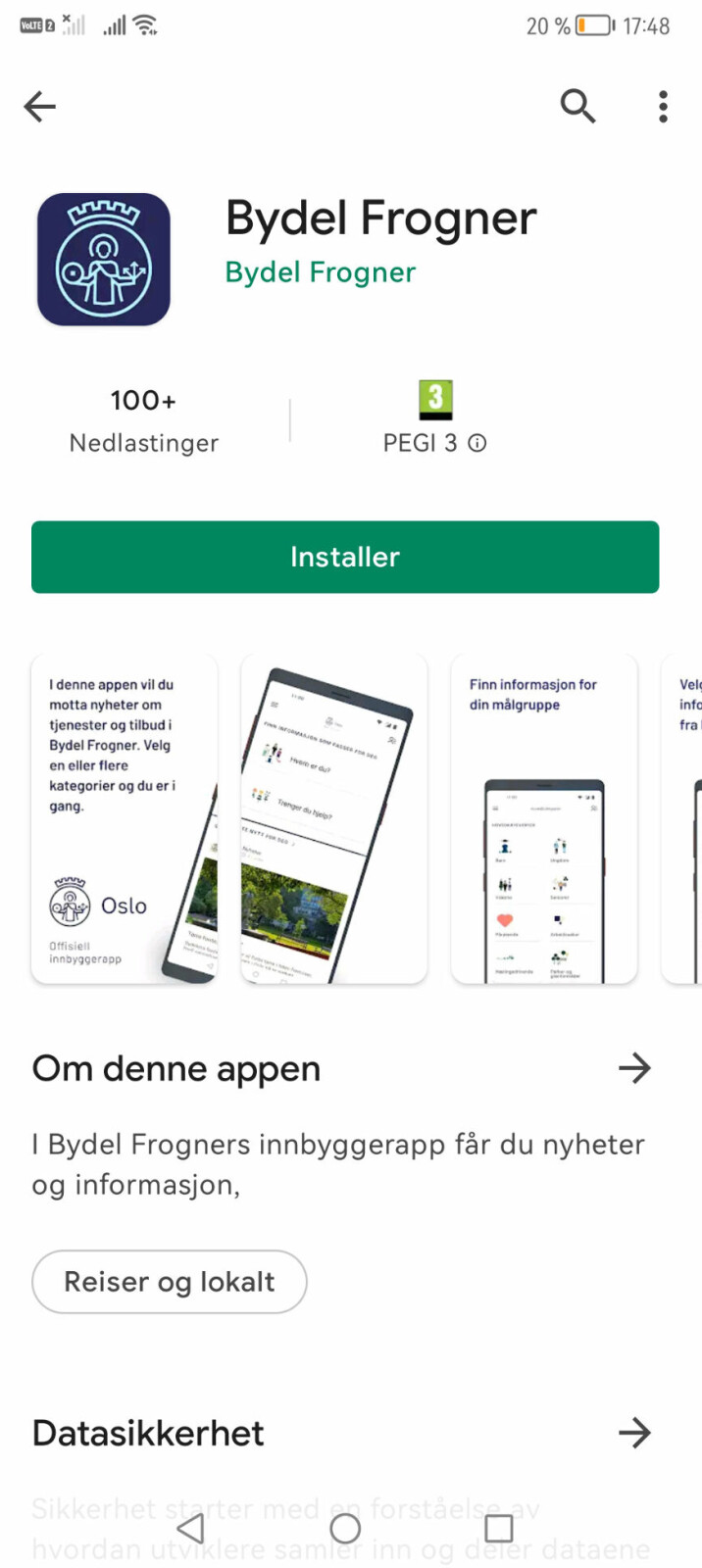
Task: Select the 'Reiser og lokalt' chip
Action: click(170, 1282)
